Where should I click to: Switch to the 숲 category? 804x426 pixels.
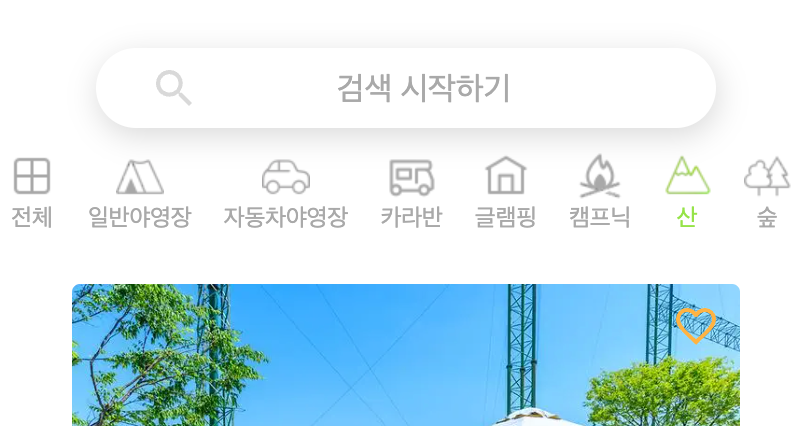coord(766,193)
